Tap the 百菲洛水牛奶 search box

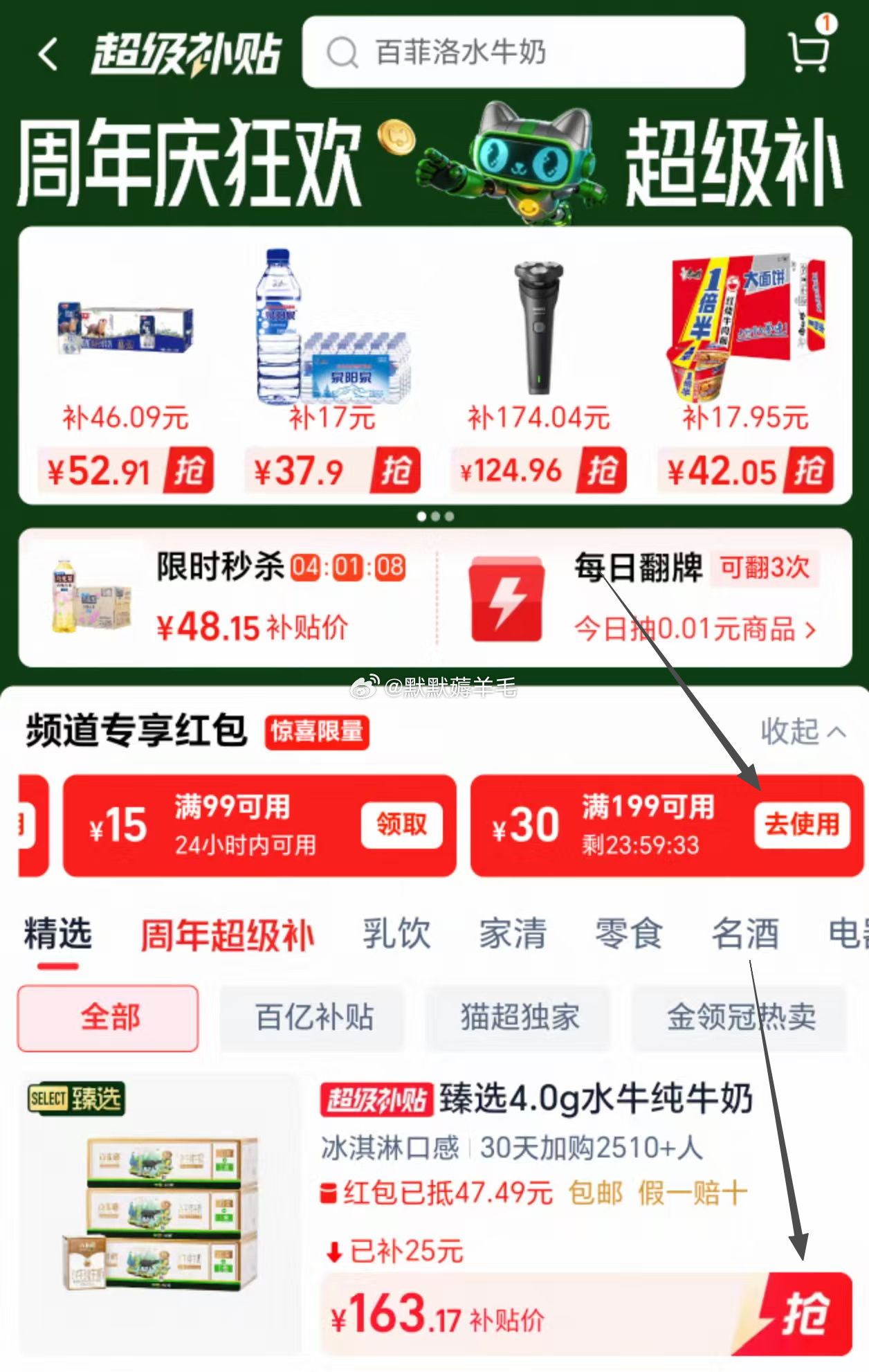pos(523,53)
